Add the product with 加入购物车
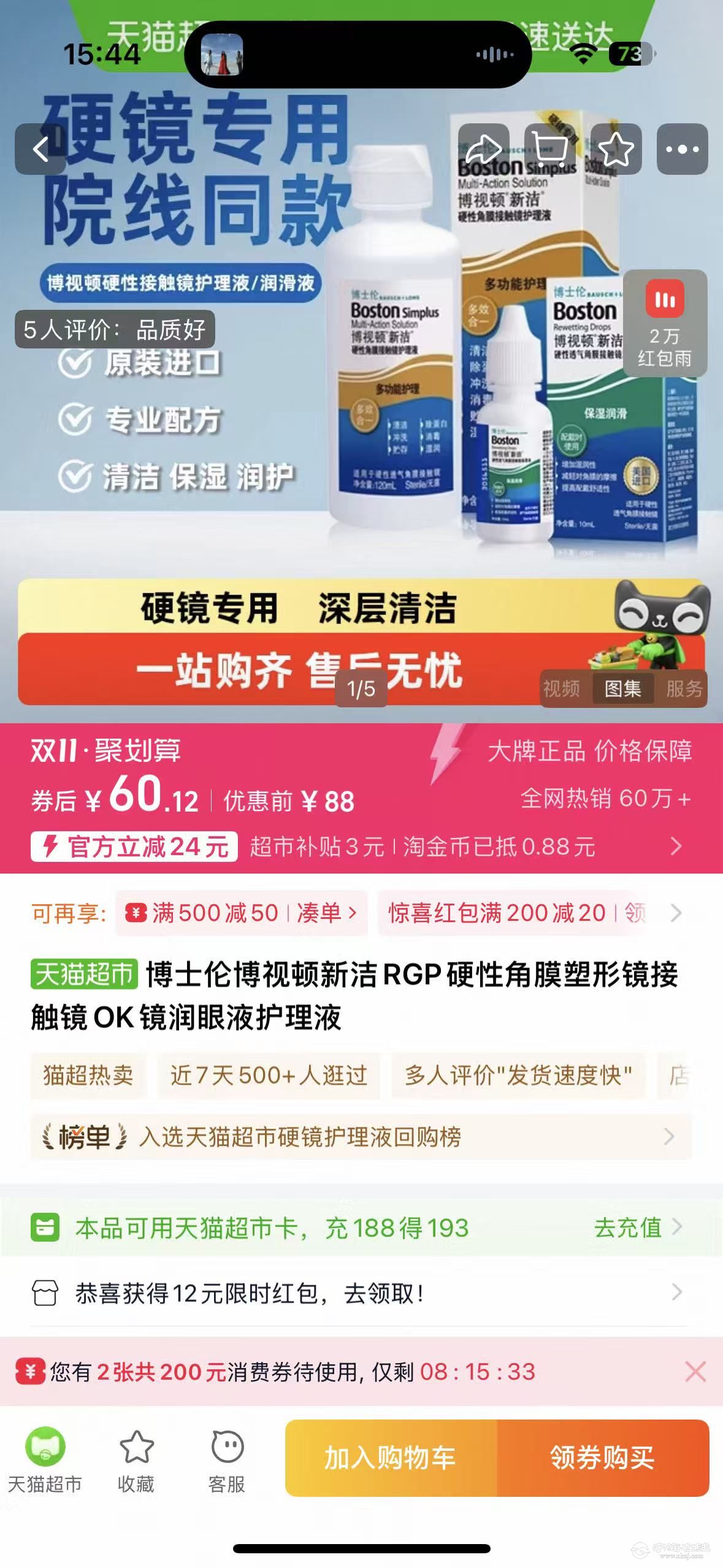Viewport: 723px width, 1568px height. (x=391, y=1458)
